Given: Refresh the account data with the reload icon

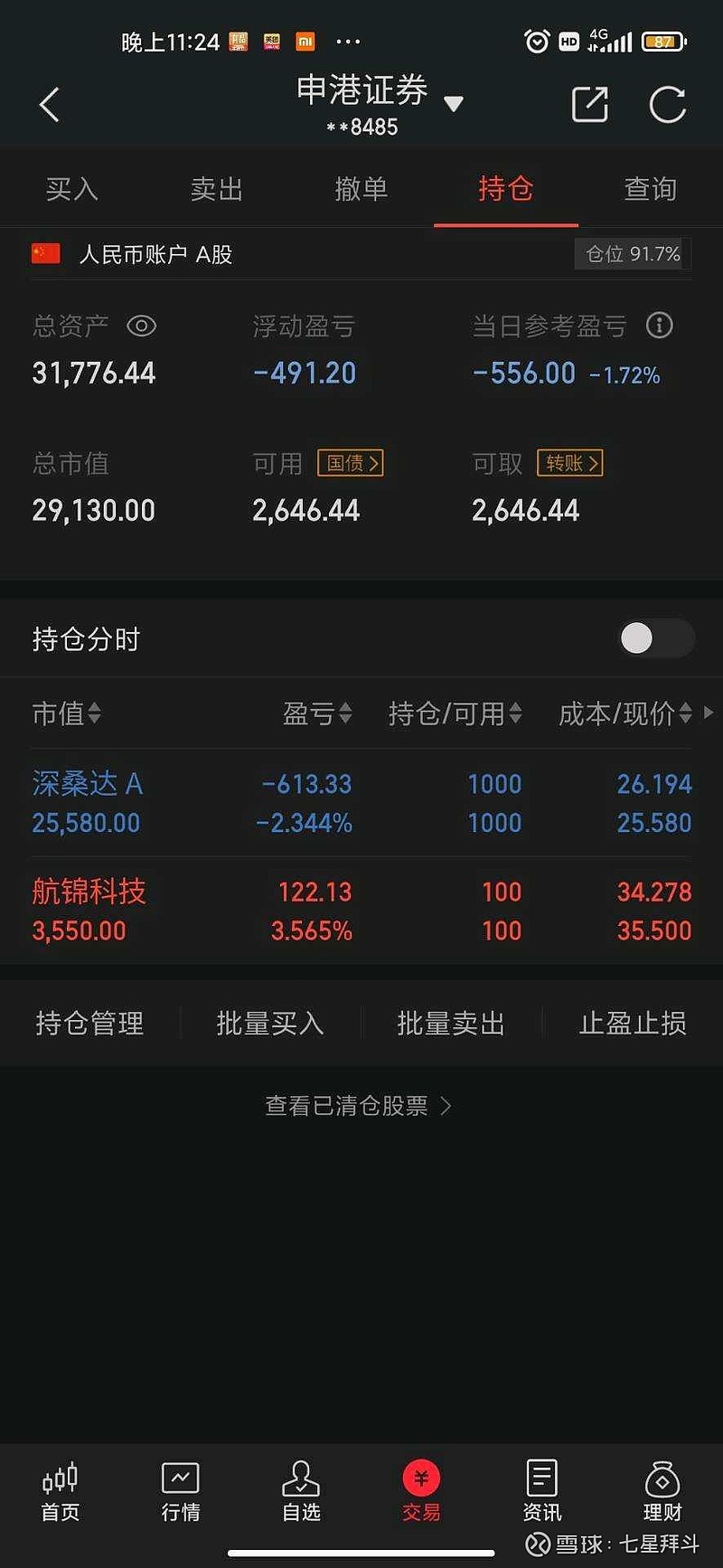Looking at the screenshot, I should pyautogui.click(x=667, y=105).
